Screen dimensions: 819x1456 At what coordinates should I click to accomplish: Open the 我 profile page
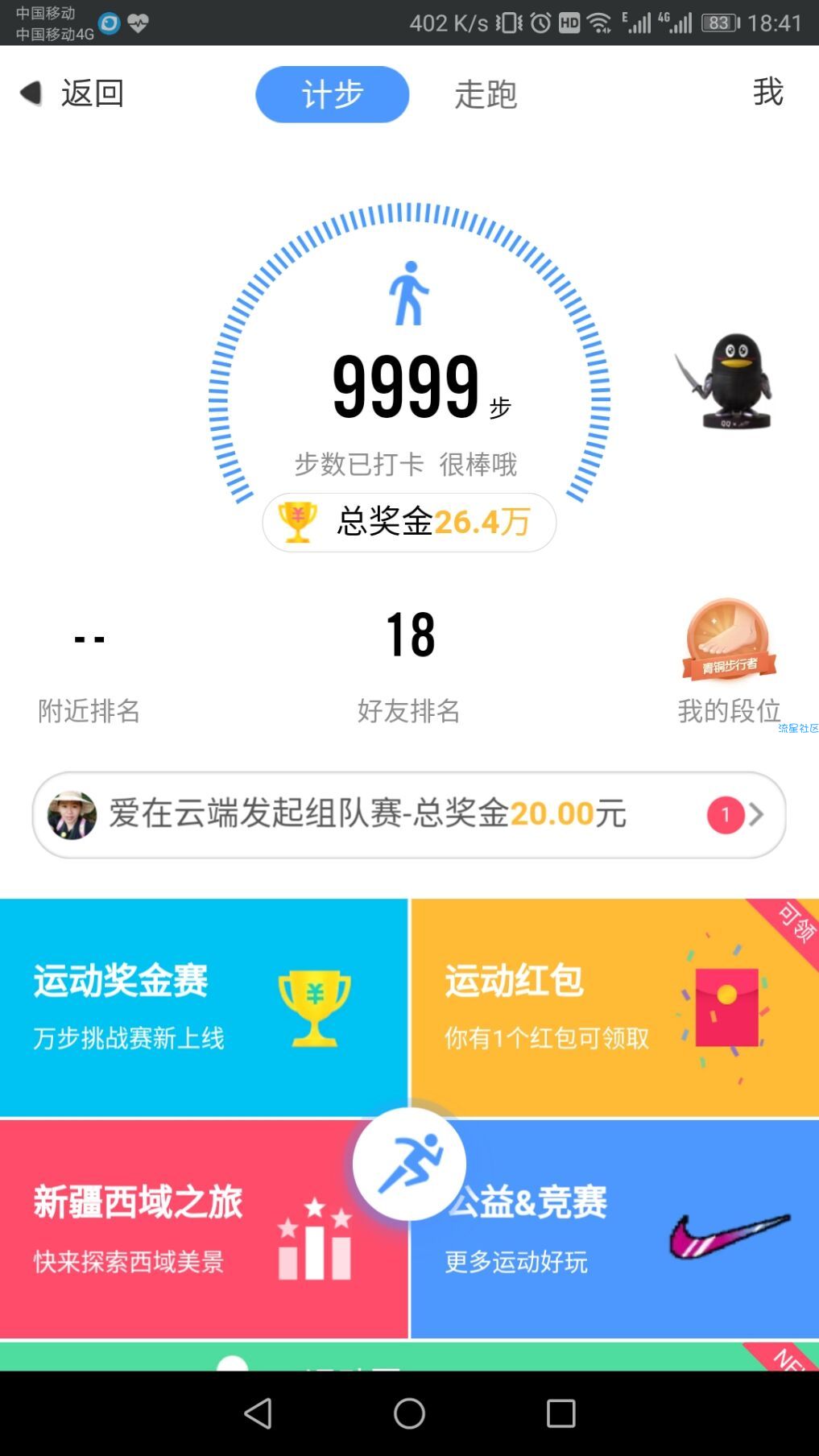767,92
